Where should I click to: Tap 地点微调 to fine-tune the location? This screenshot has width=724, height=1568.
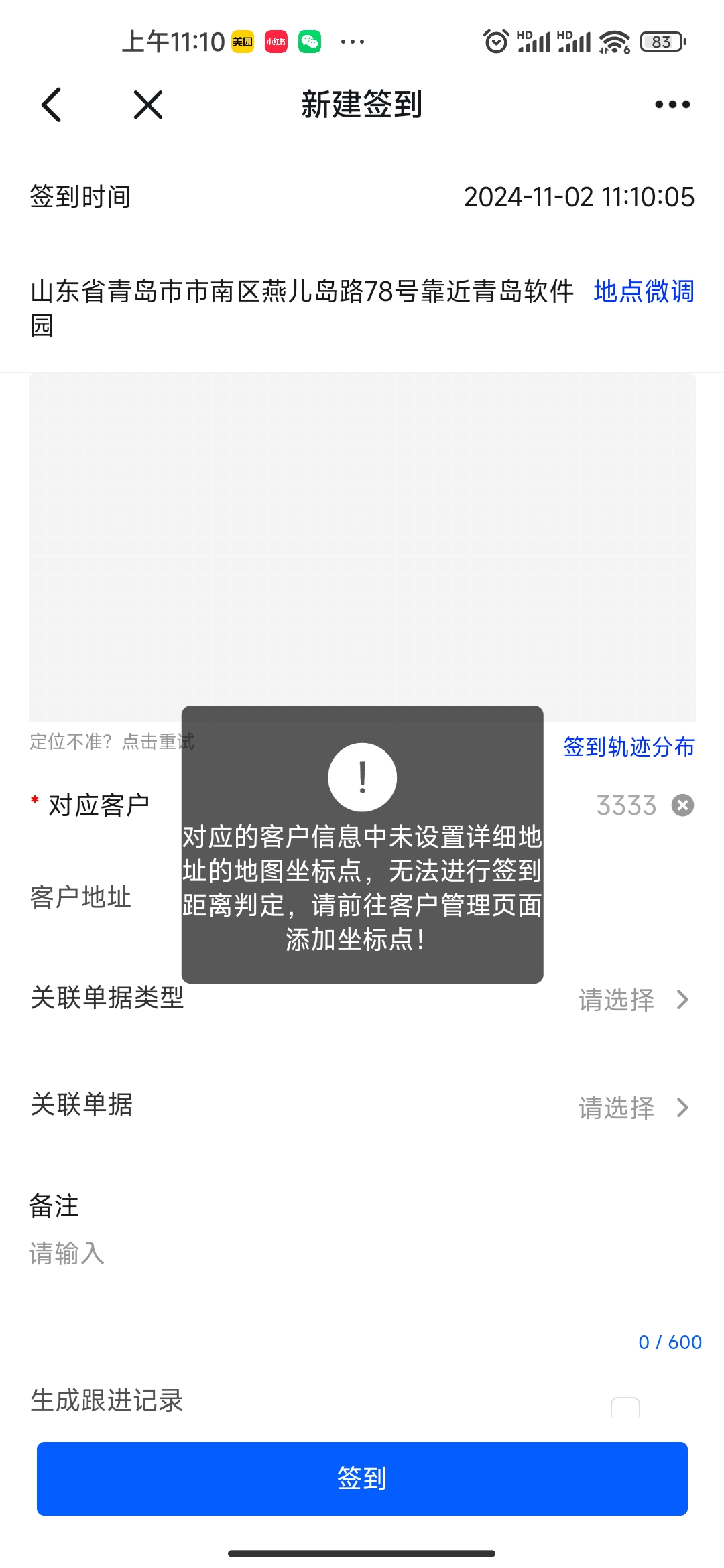[x=644, y=291]
